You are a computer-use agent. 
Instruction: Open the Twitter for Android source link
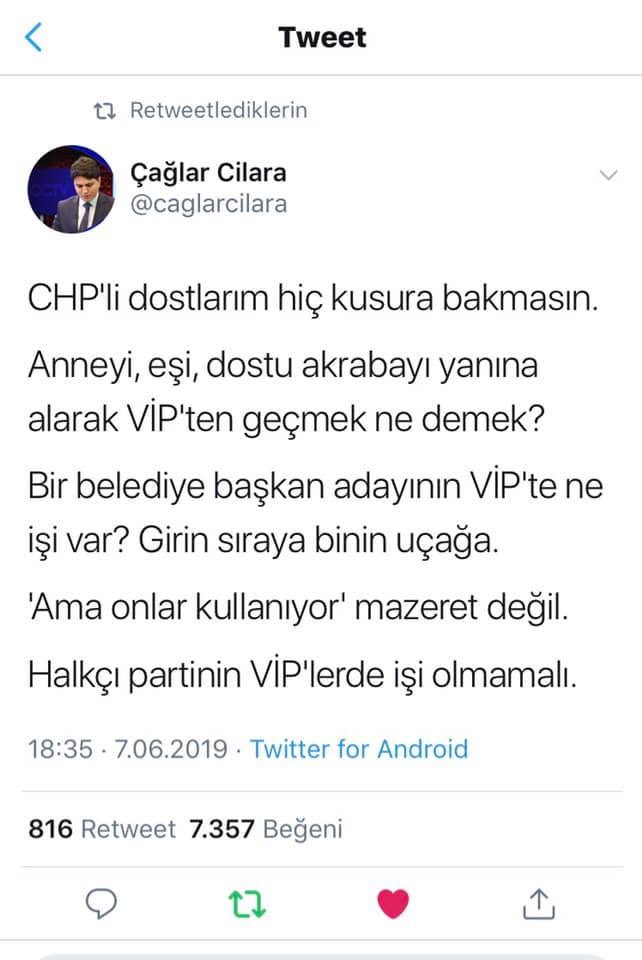point(358,748)
